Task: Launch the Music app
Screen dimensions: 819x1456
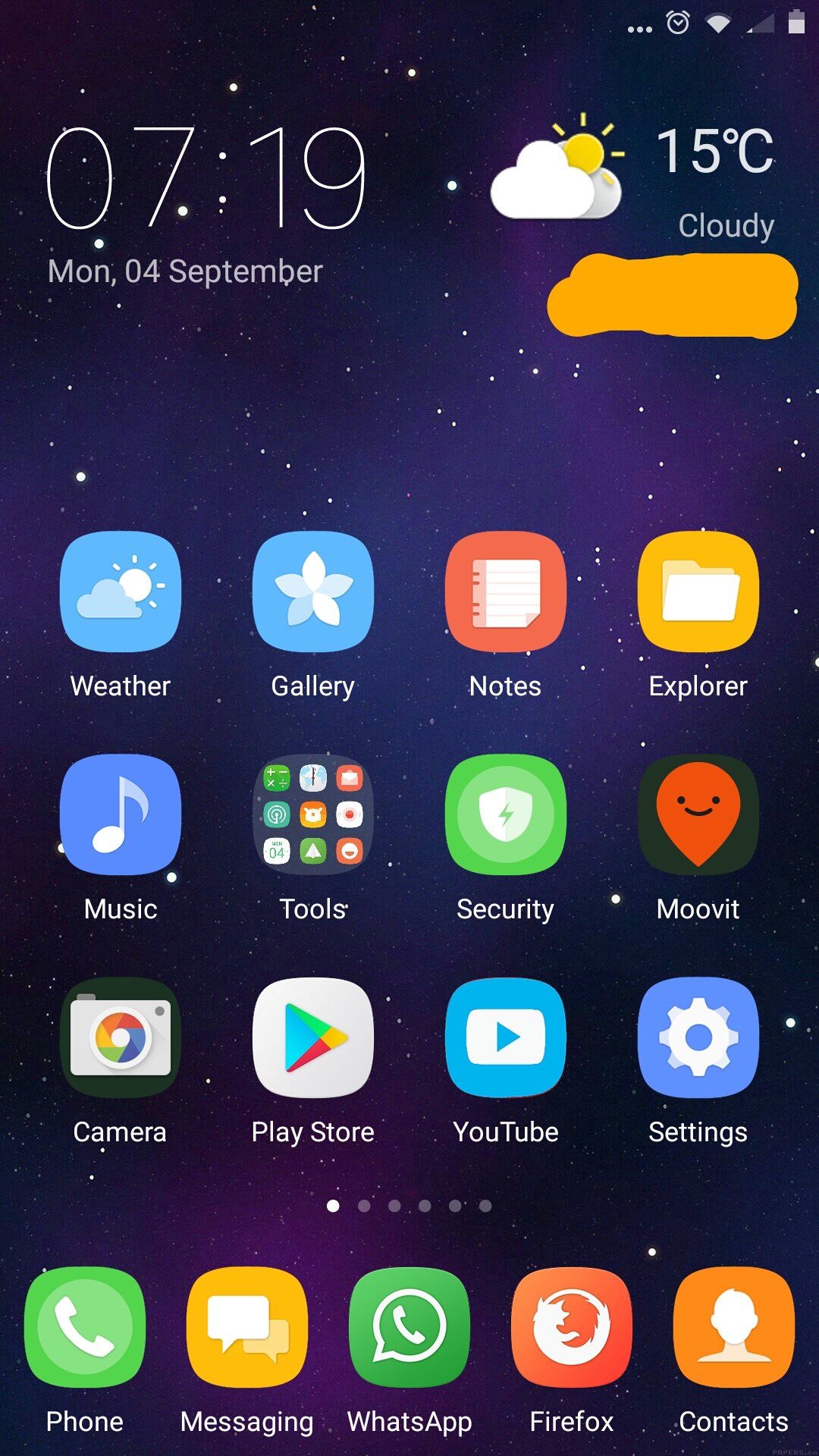Action: click(x=121, y=815)
